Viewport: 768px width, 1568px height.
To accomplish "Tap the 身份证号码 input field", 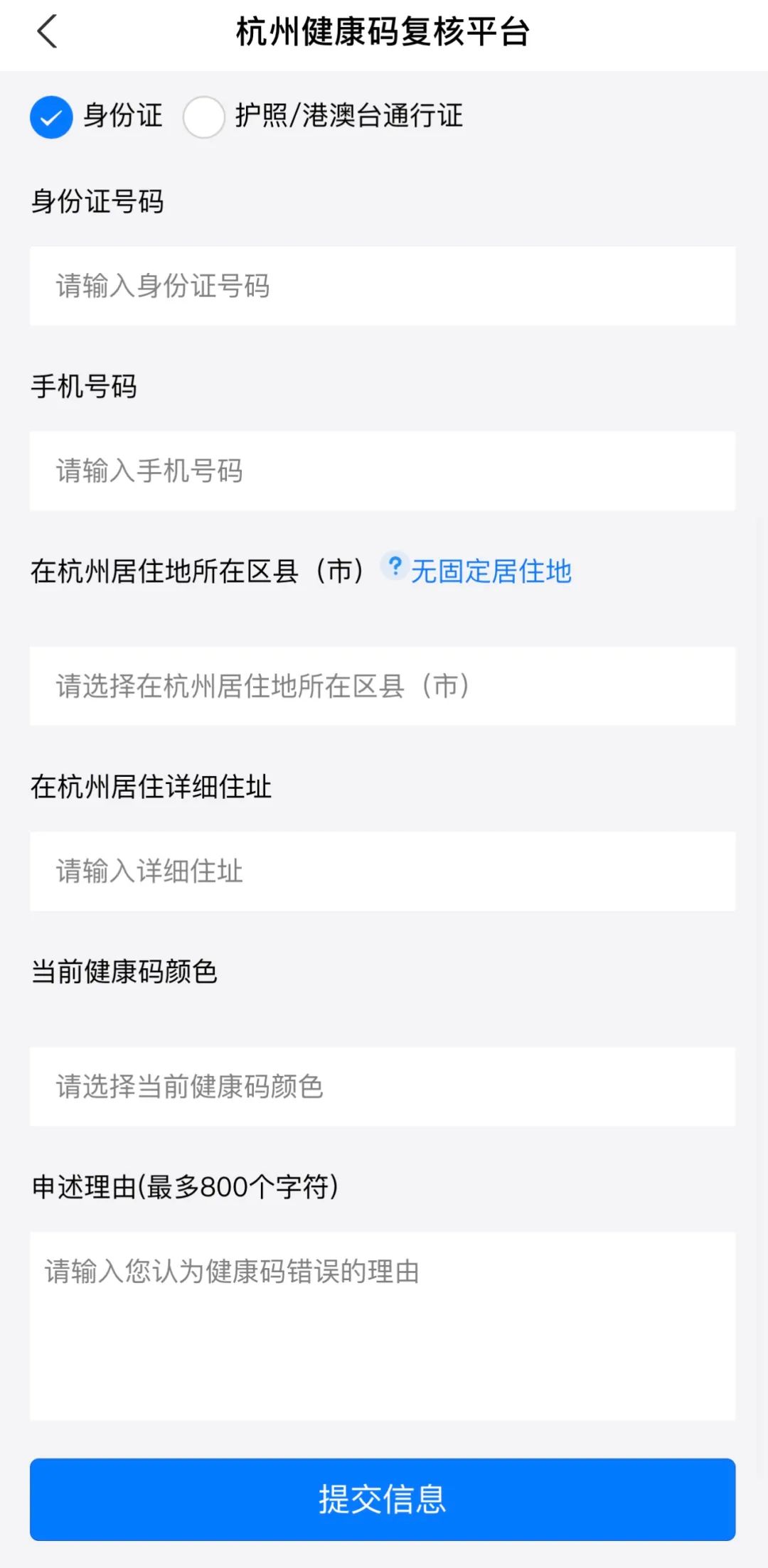I will pos(383,286).
